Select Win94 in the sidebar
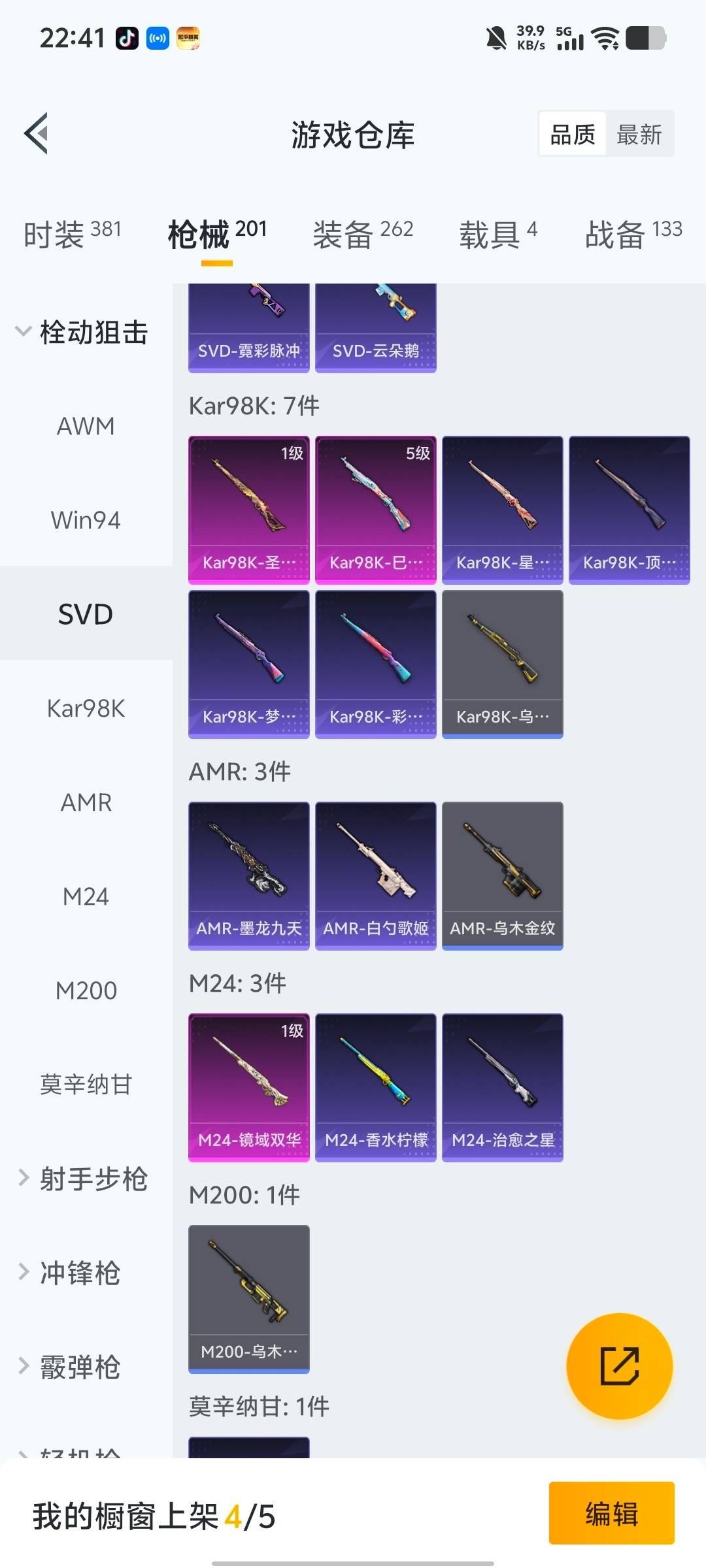Viewport: 706px width, 1568px height. coord(86,520)
